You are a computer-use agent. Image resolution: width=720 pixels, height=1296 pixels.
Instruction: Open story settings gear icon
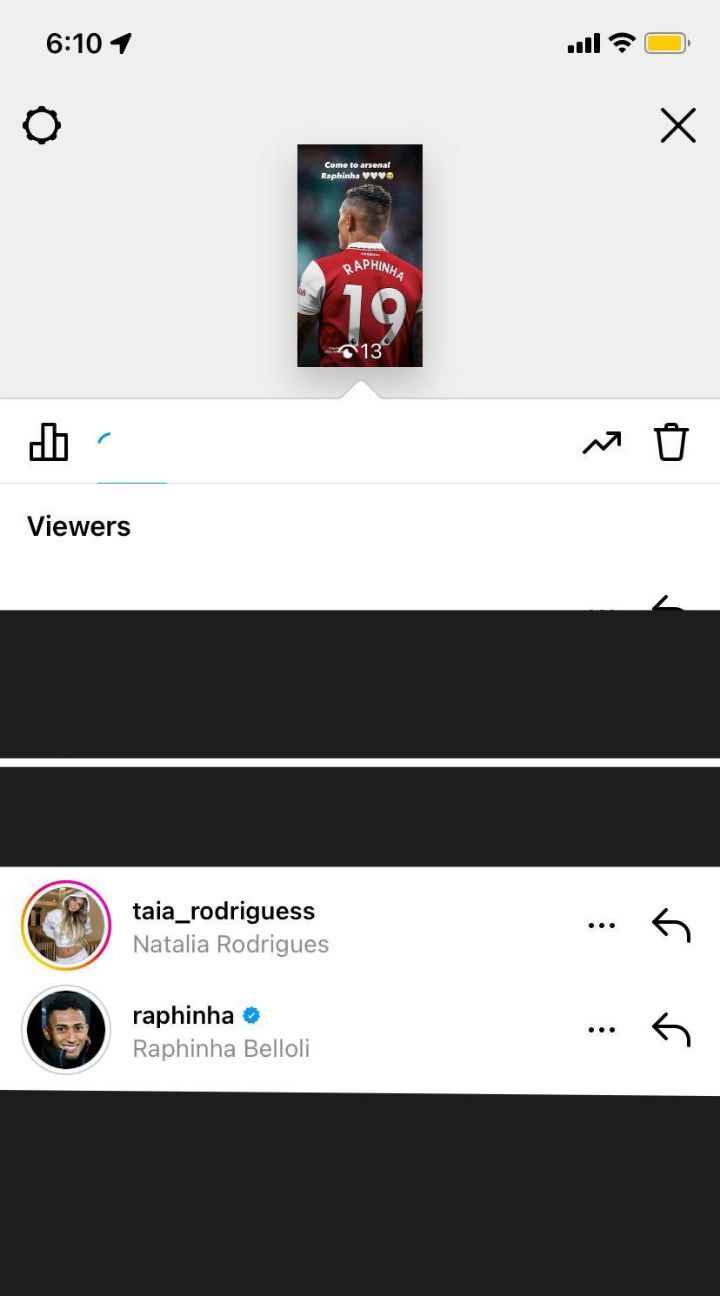pyautogui.click(x=42, y=126)
